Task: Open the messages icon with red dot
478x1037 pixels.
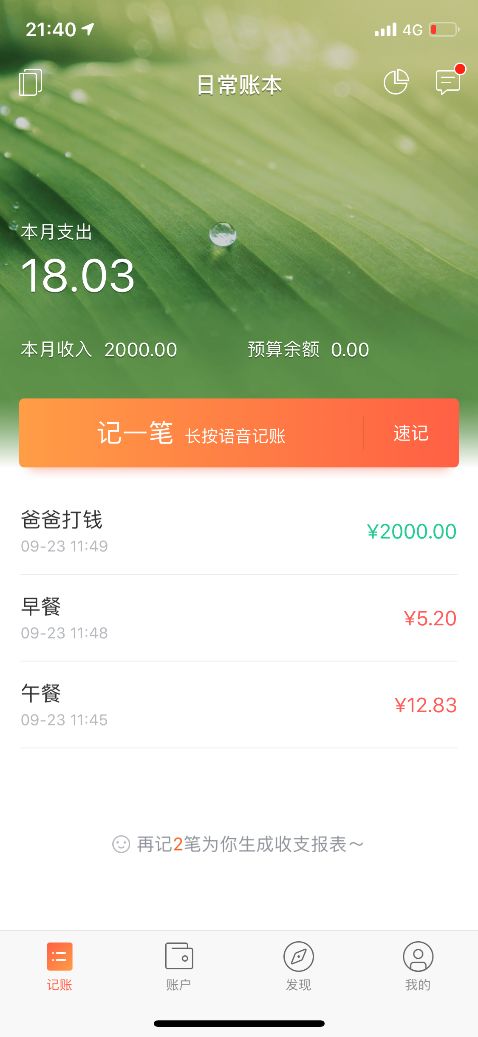Action: pyautogui.click(x=449, y=81)
